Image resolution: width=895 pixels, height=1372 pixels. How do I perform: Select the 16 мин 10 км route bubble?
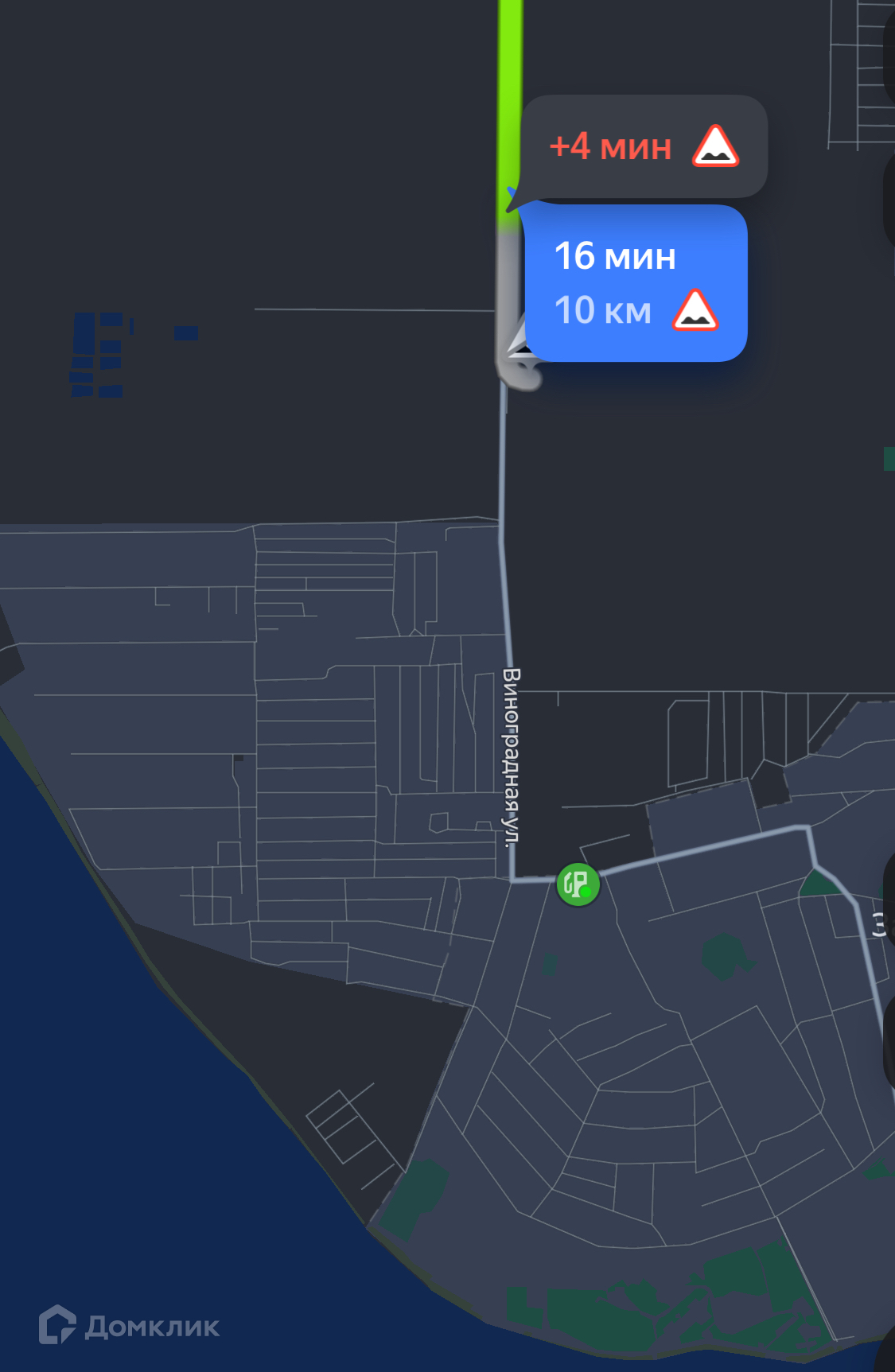click(635, 283)
